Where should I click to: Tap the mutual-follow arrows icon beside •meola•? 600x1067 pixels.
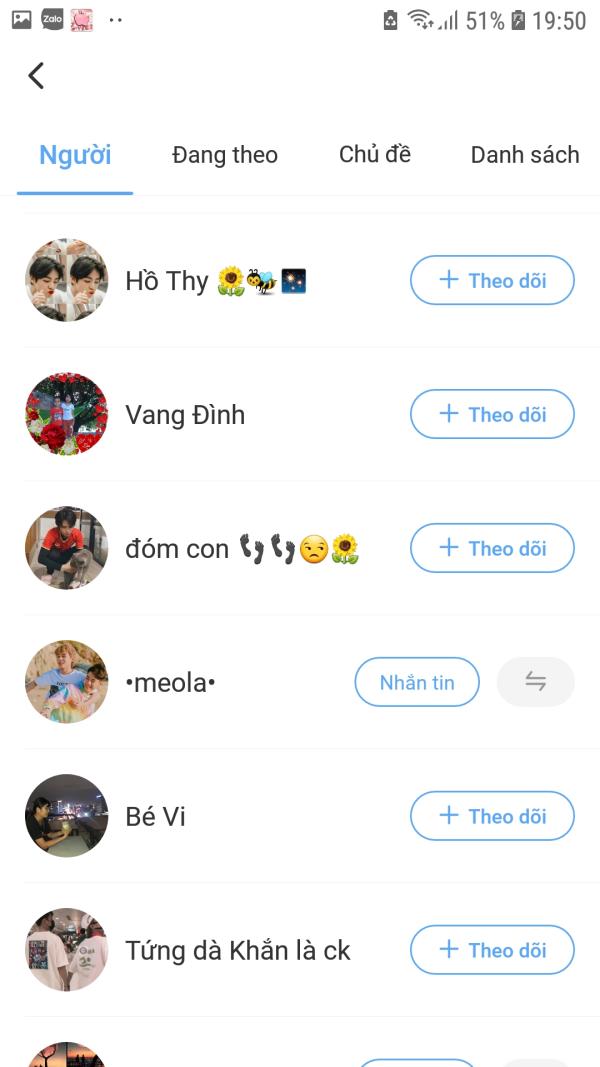coord(536,683)
